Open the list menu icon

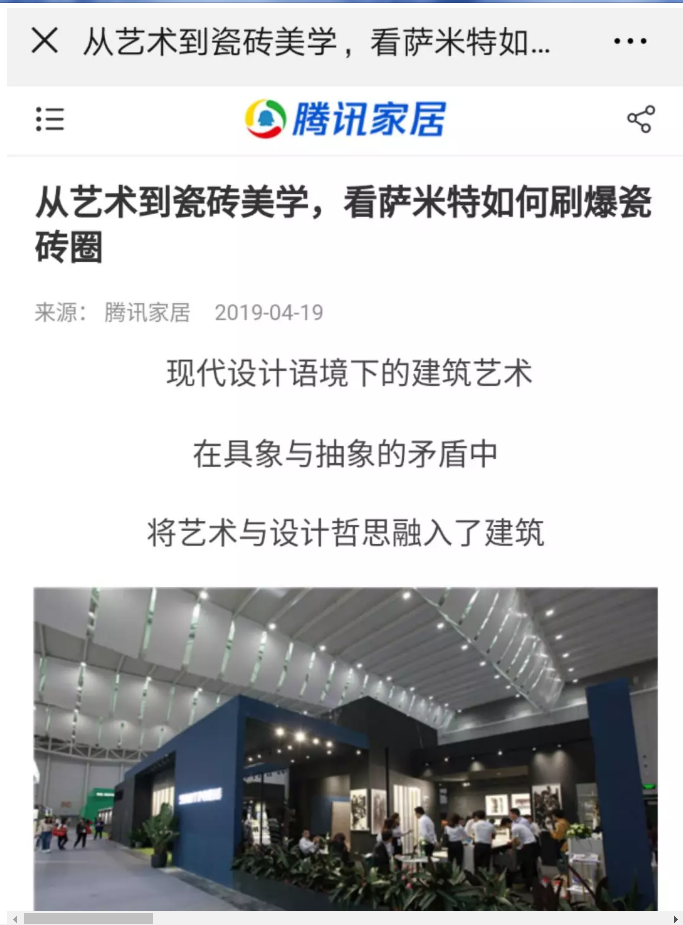(50, 119)
